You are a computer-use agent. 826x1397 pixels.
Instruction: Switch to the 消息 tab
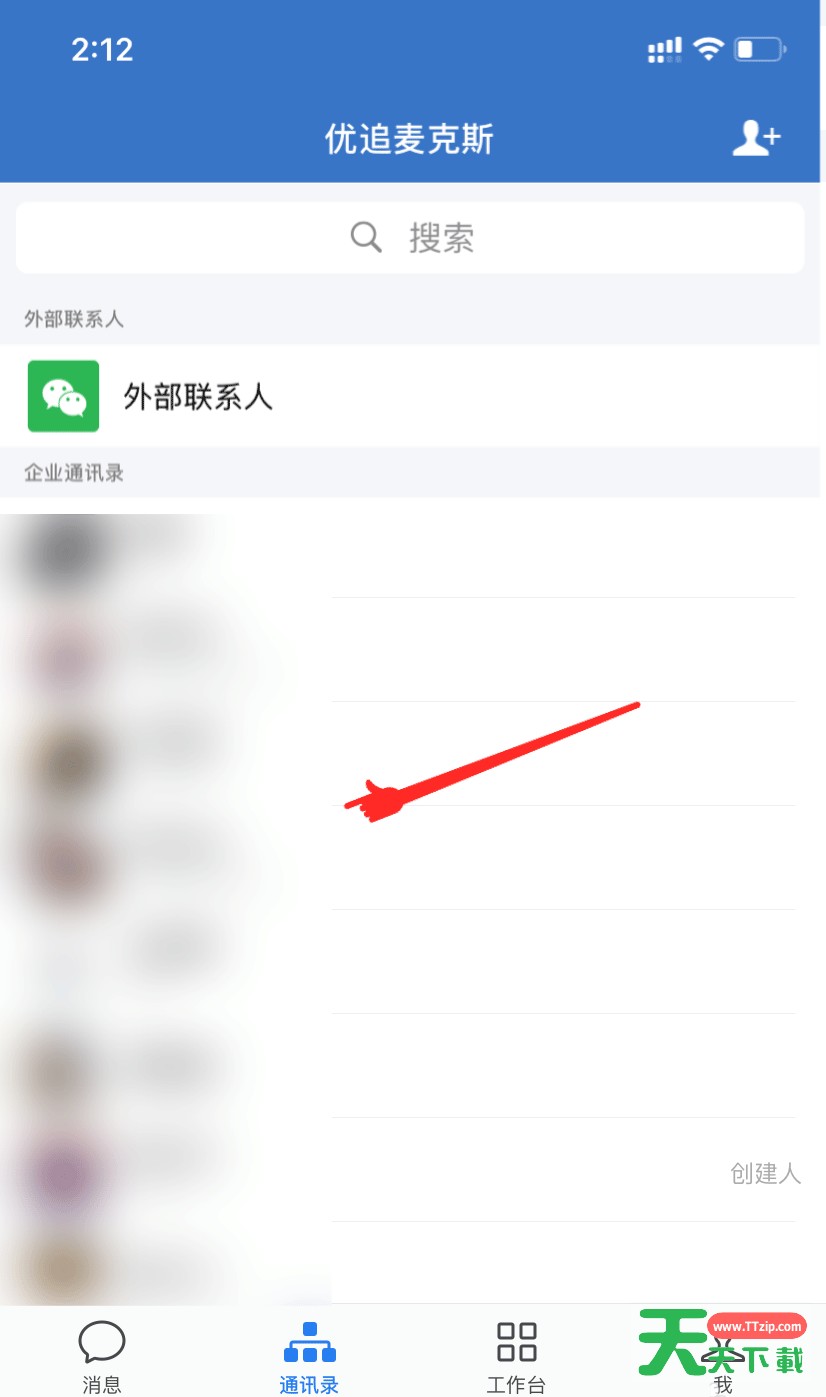[102, 1356]
